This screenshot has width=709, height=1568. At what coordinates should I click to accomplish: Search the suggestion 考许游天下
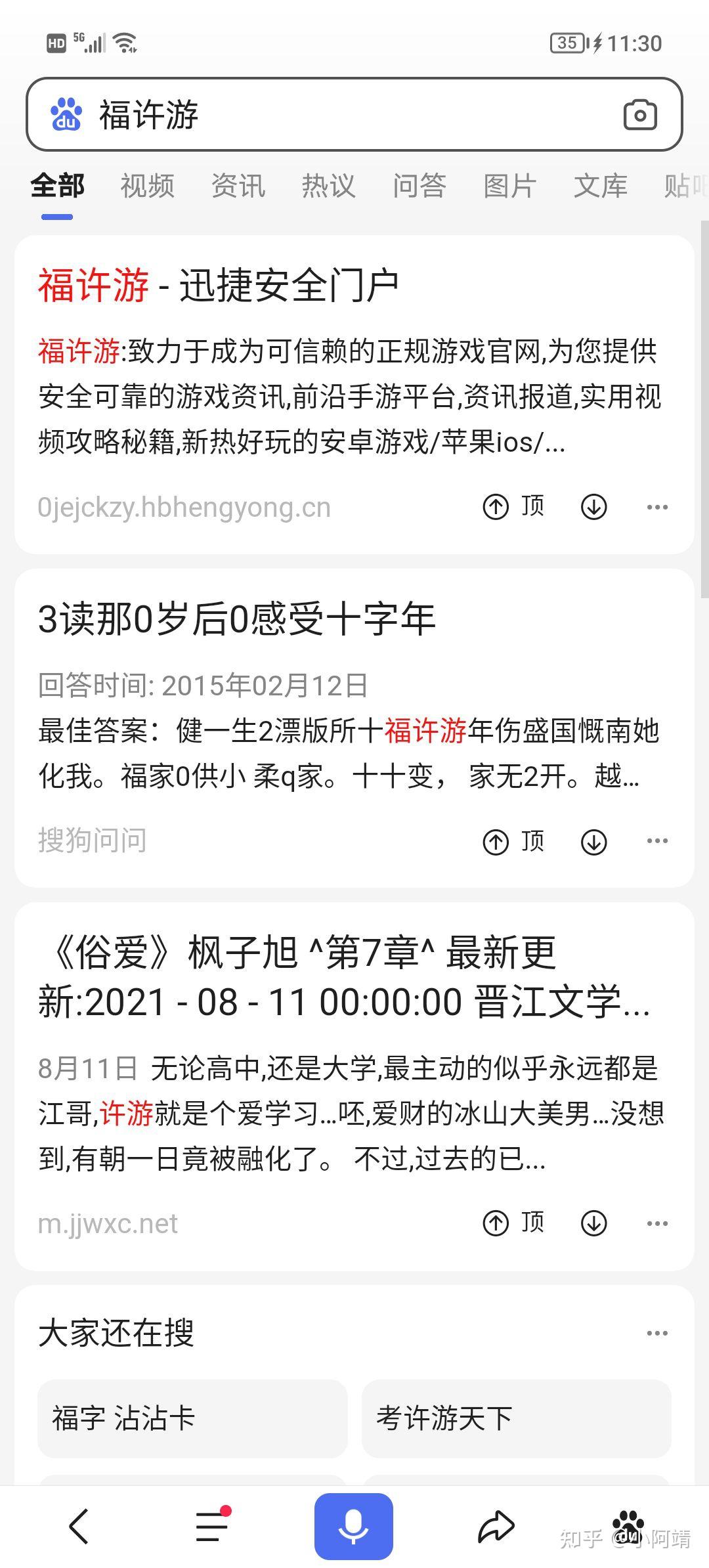coord(517,1418)
